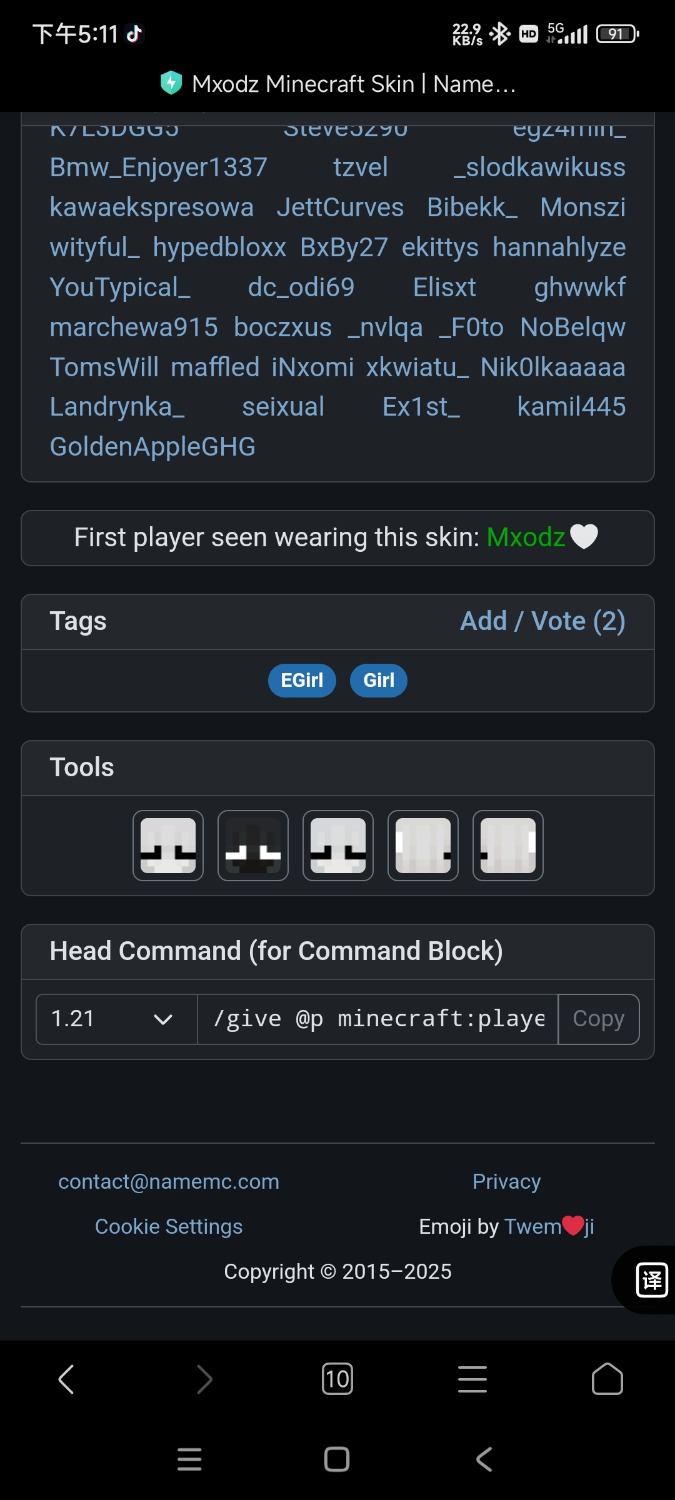The height and width of the screenshot is (1500, 675).
Task: Open the Privacy link
Action: tap(506, 1181)
